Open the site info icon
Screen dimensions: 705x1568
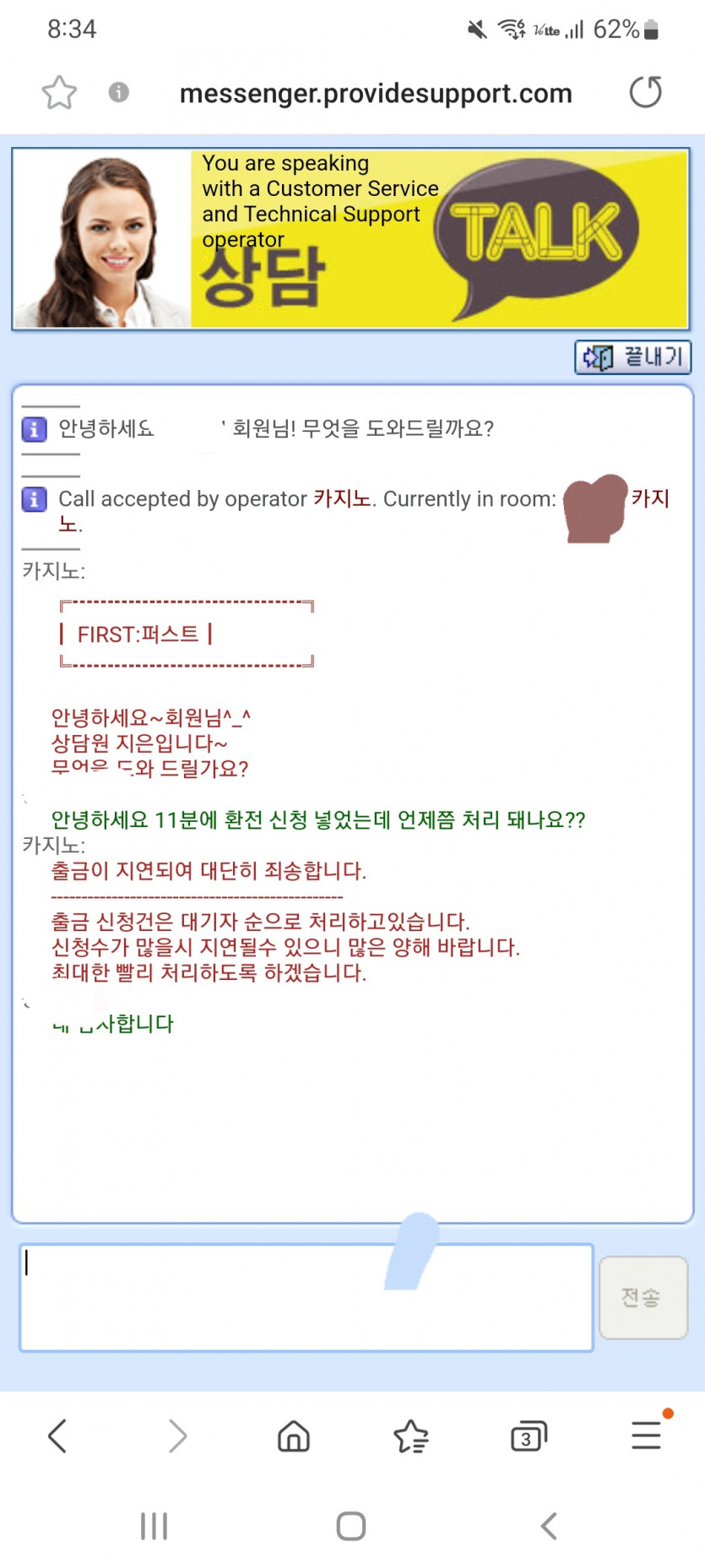119,92
